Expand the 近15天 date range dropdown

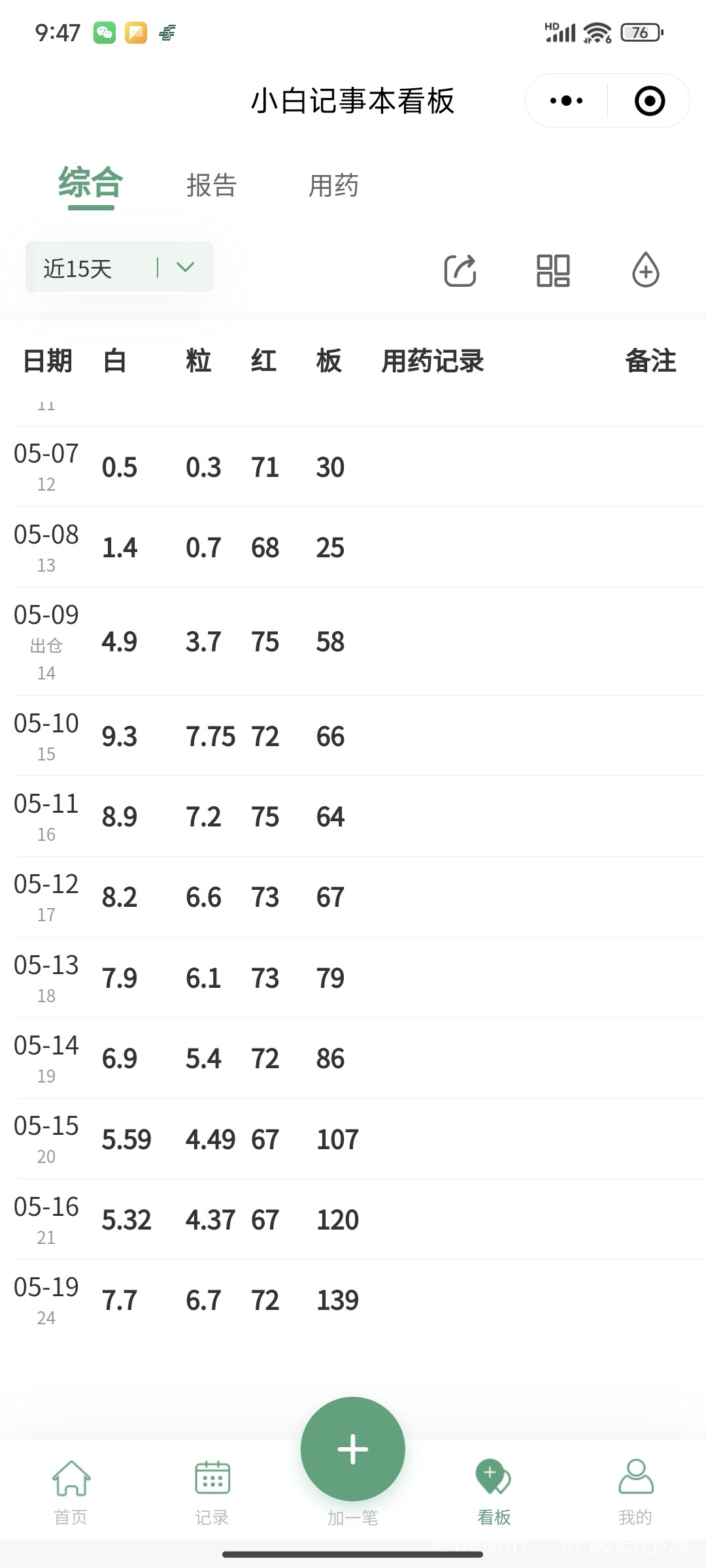click(119, 267)
